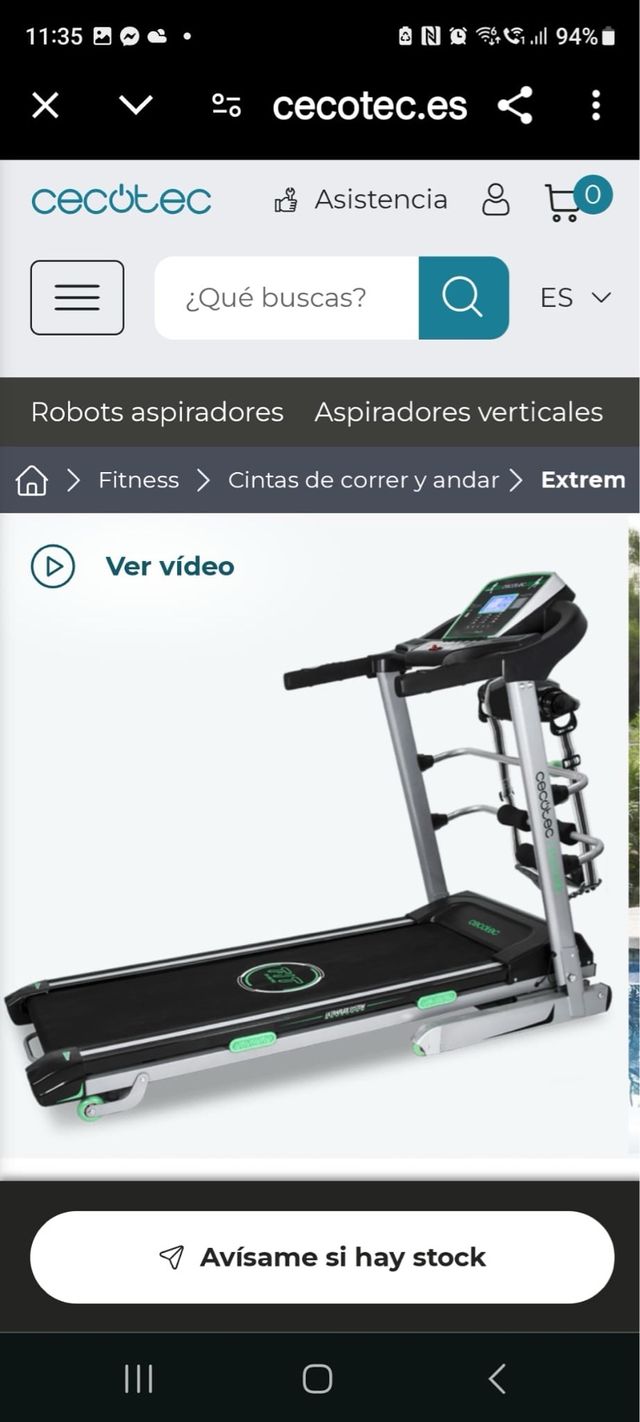Share this cecotec.es page
This screenshot has width=640, height=1422.
(x=515, y=105)
